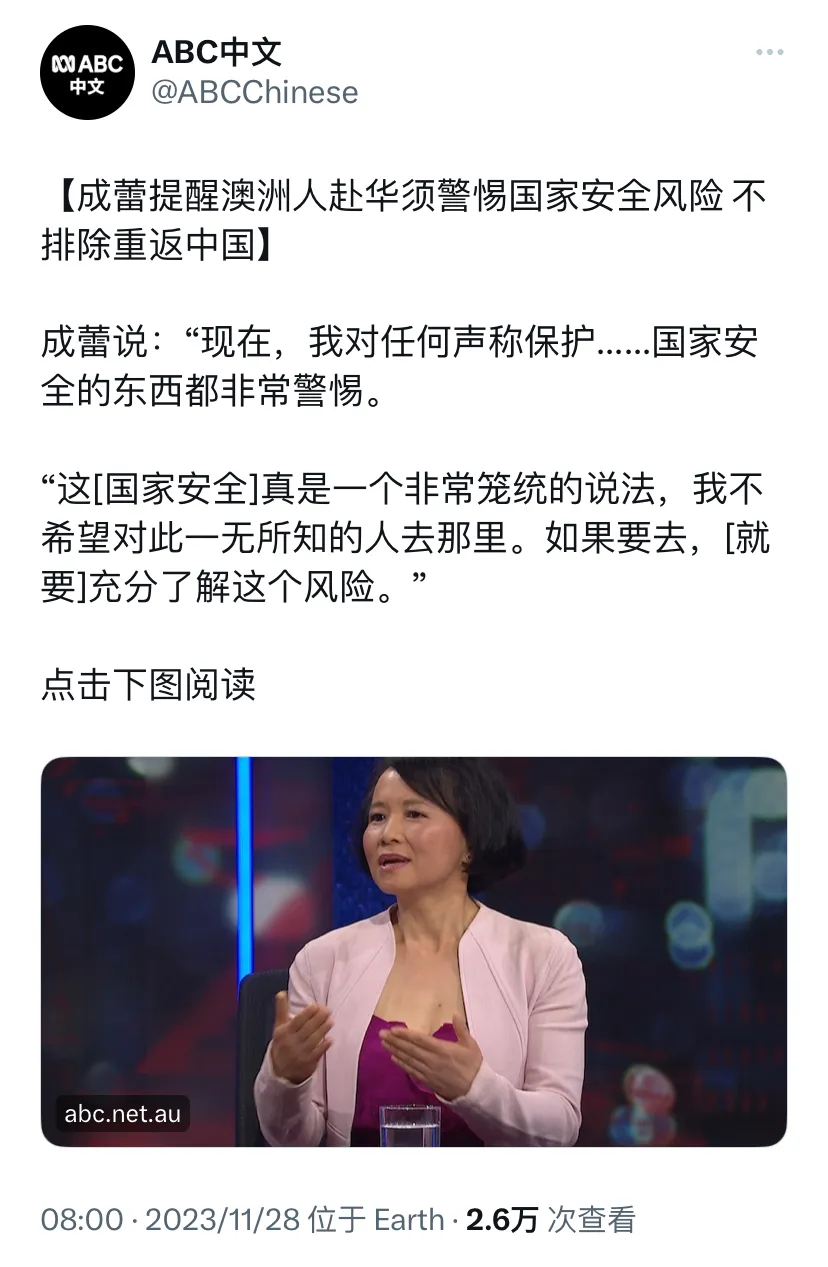This screenshot has width=828, height=1267.
Task: Open the abc.net.au article card
Action: click(413, 951)
